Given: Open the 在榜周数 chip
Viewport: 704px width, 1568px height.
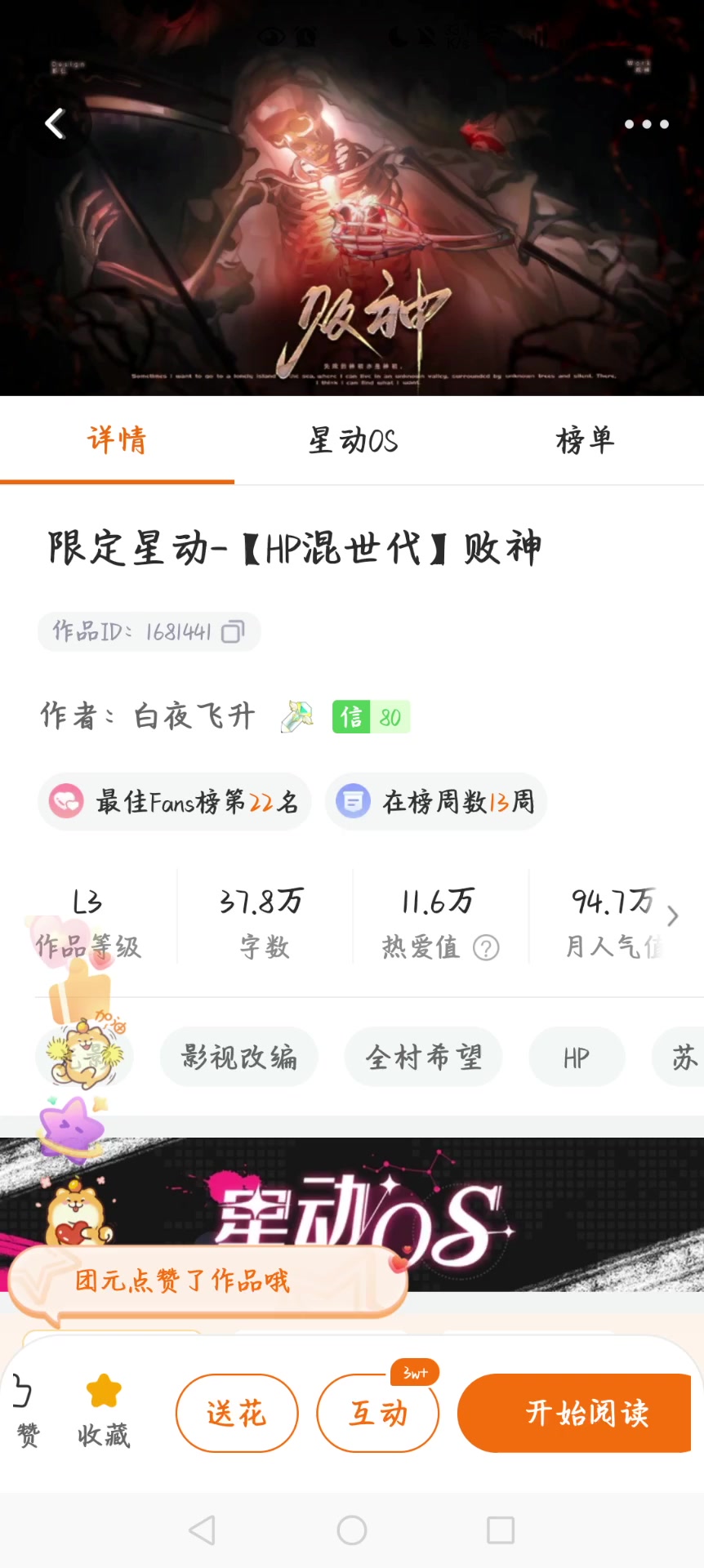Looking at the screenshot, I should tap(436, 802).
